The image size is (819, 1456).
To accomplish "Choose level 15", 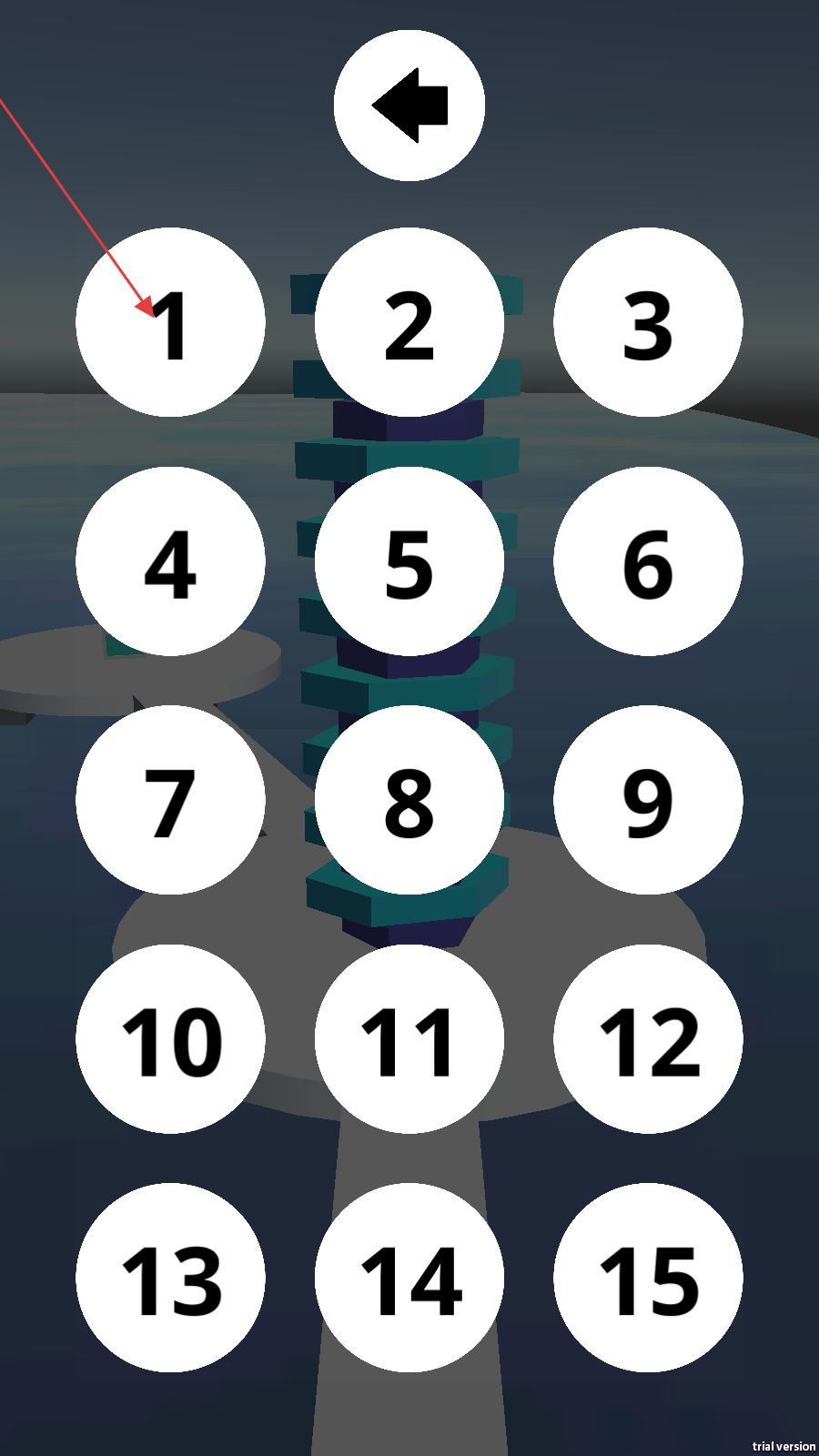I will pos(648,1278).
